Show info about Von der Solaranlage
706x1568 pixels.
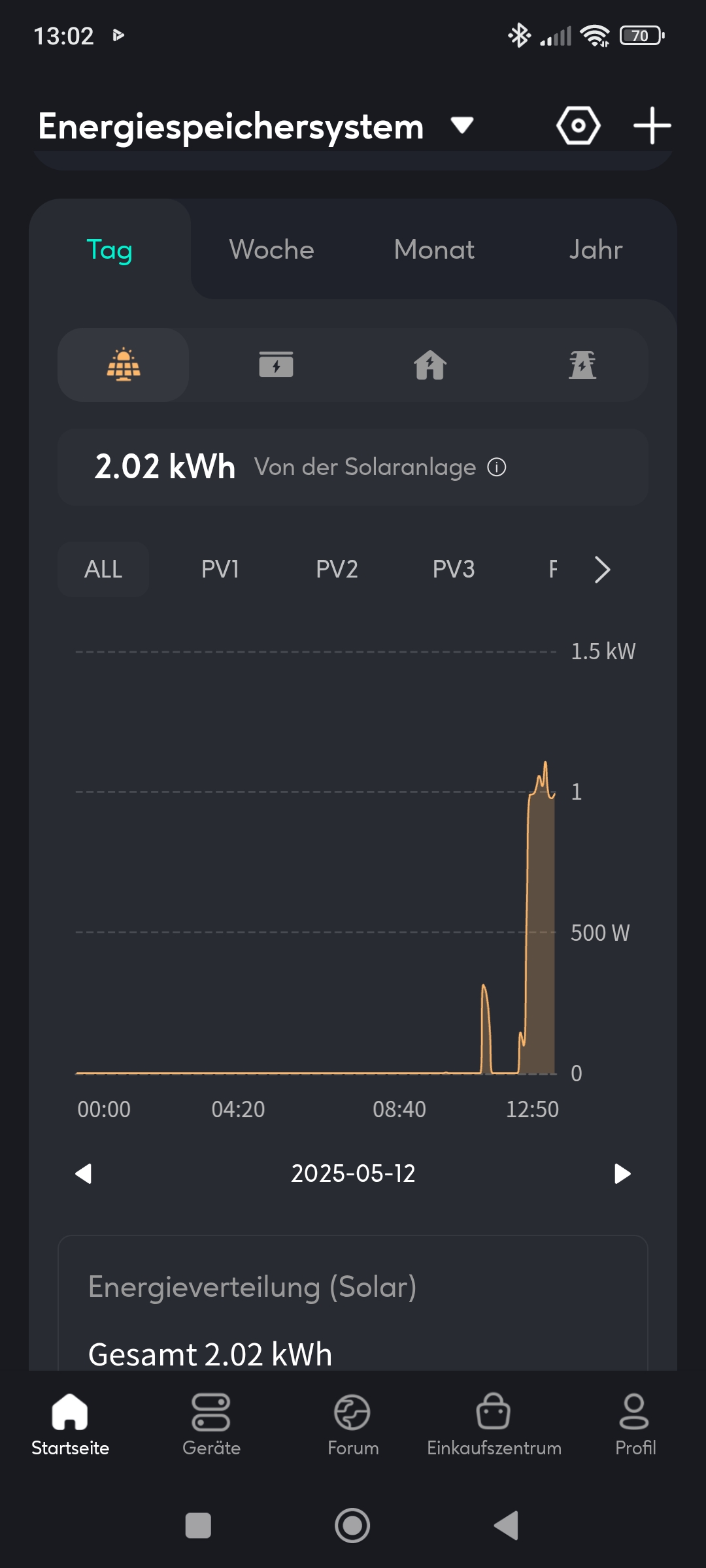[497, 467]
